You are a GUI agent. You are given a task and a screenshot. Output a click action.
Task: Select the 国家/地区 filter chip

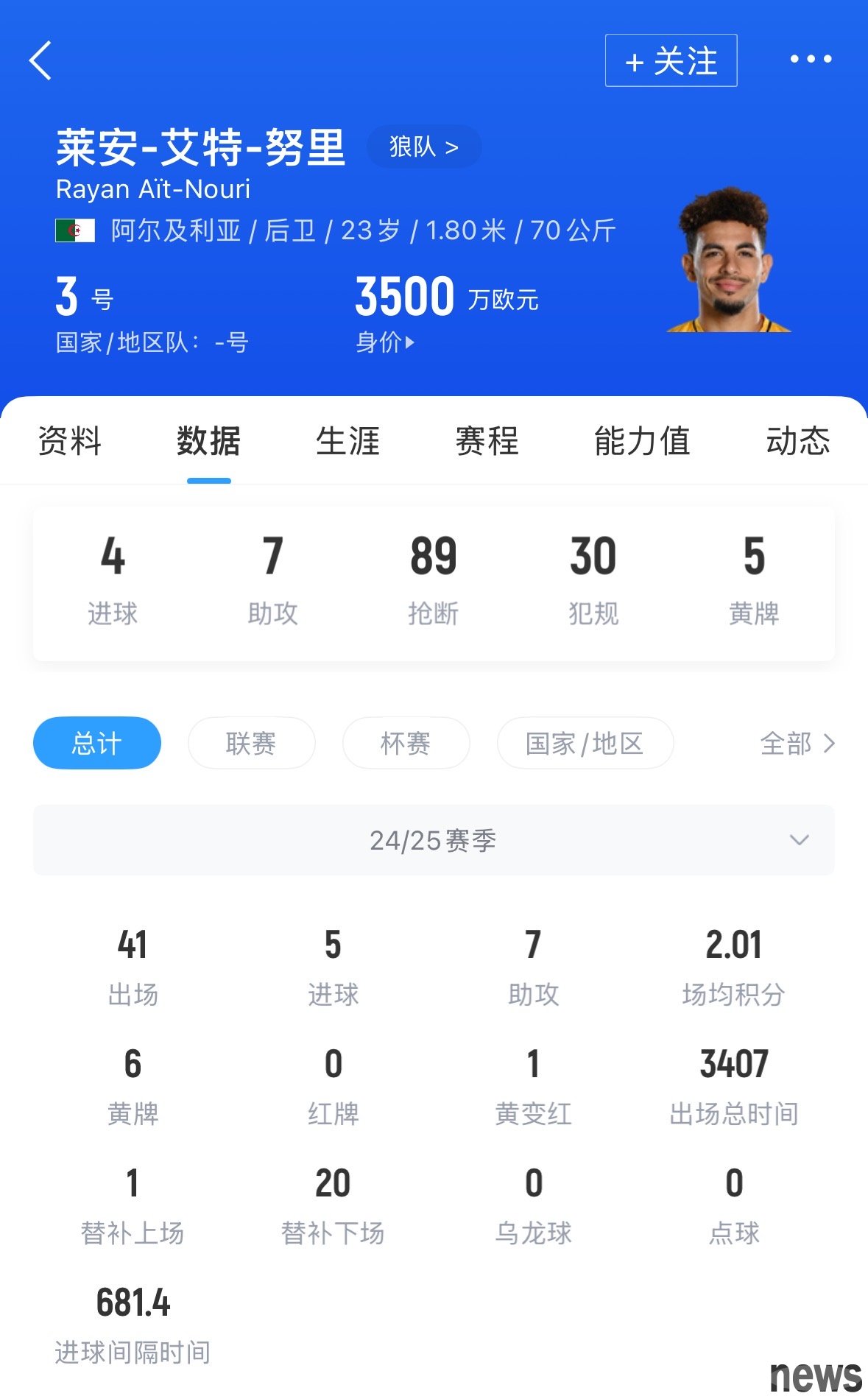pyautogui.click(x=585, y=743)
